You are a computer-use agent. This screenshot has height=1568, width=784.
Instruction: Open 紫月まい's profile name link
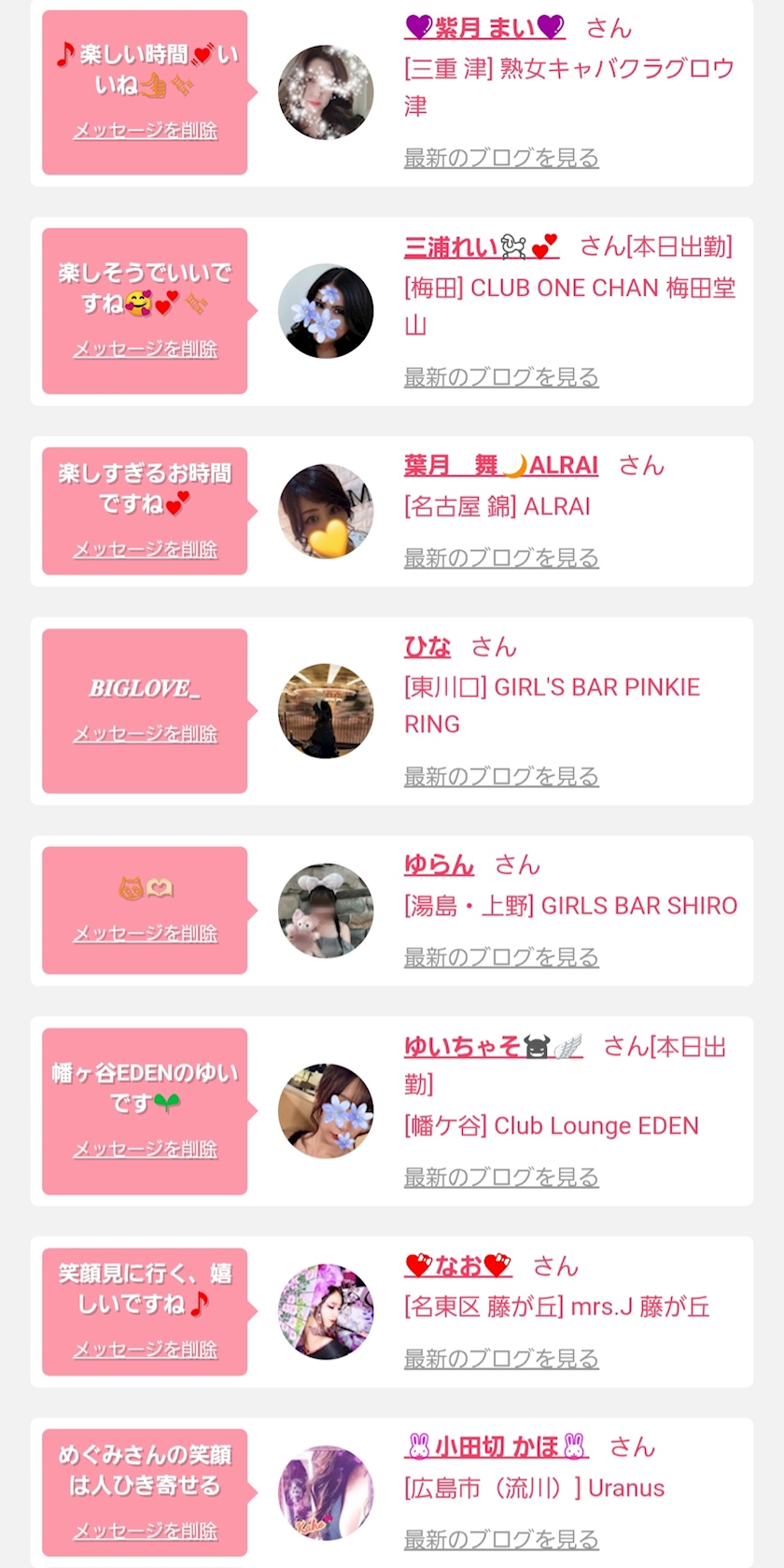484,28
